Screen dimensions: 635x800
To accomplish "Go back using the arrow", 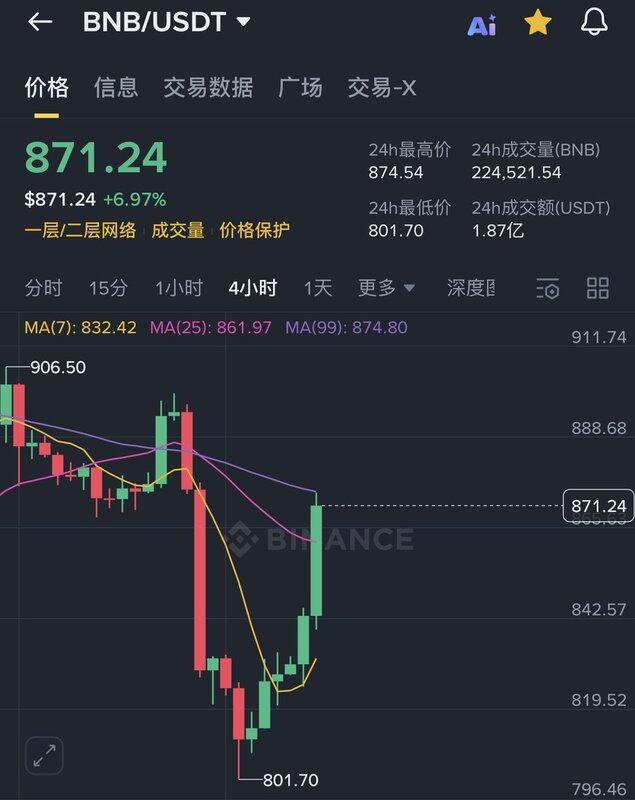I will [x=40, y=22].
